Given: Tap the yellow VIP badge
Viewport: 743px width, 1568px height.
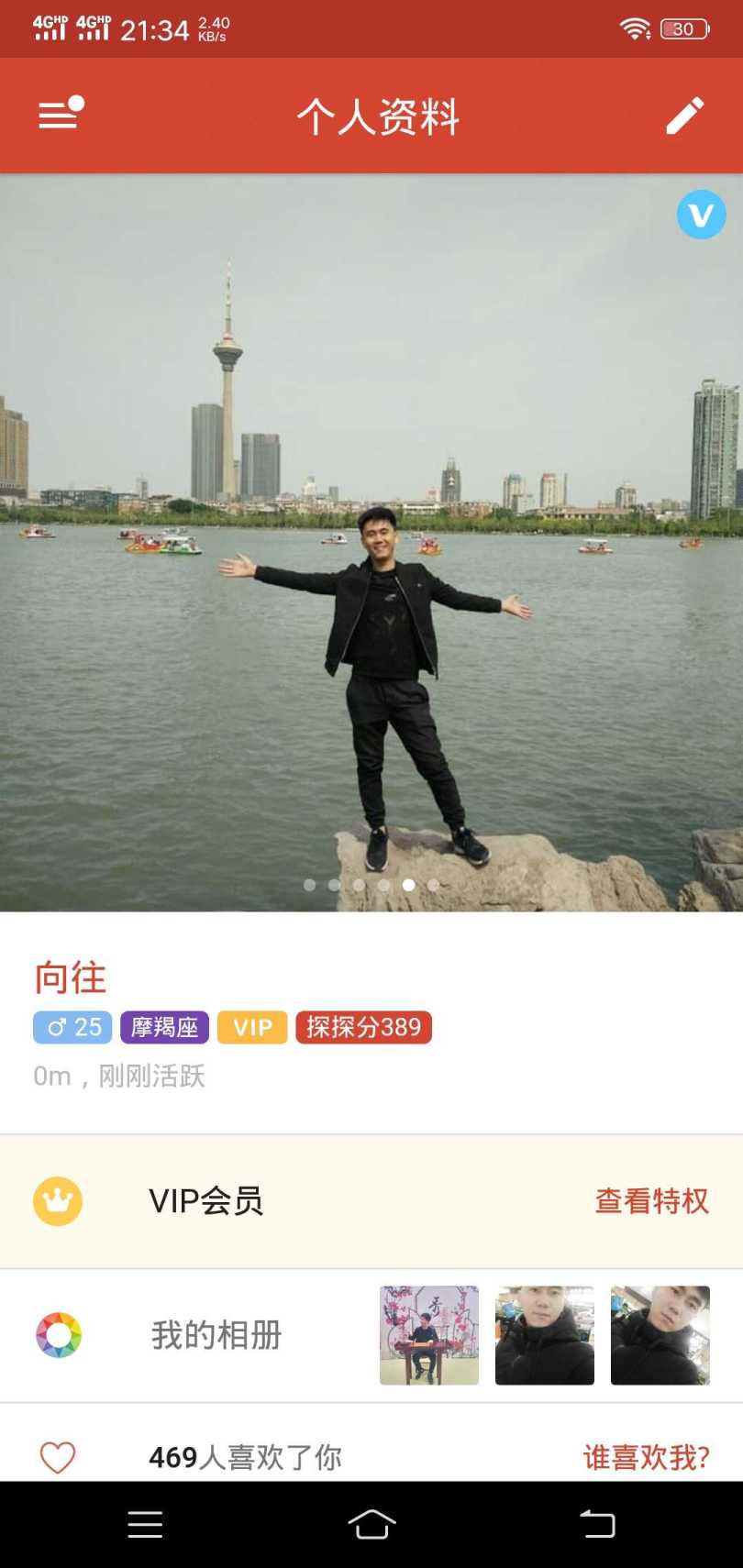Looking at the screenshot, I should (x=252, y=1027).
